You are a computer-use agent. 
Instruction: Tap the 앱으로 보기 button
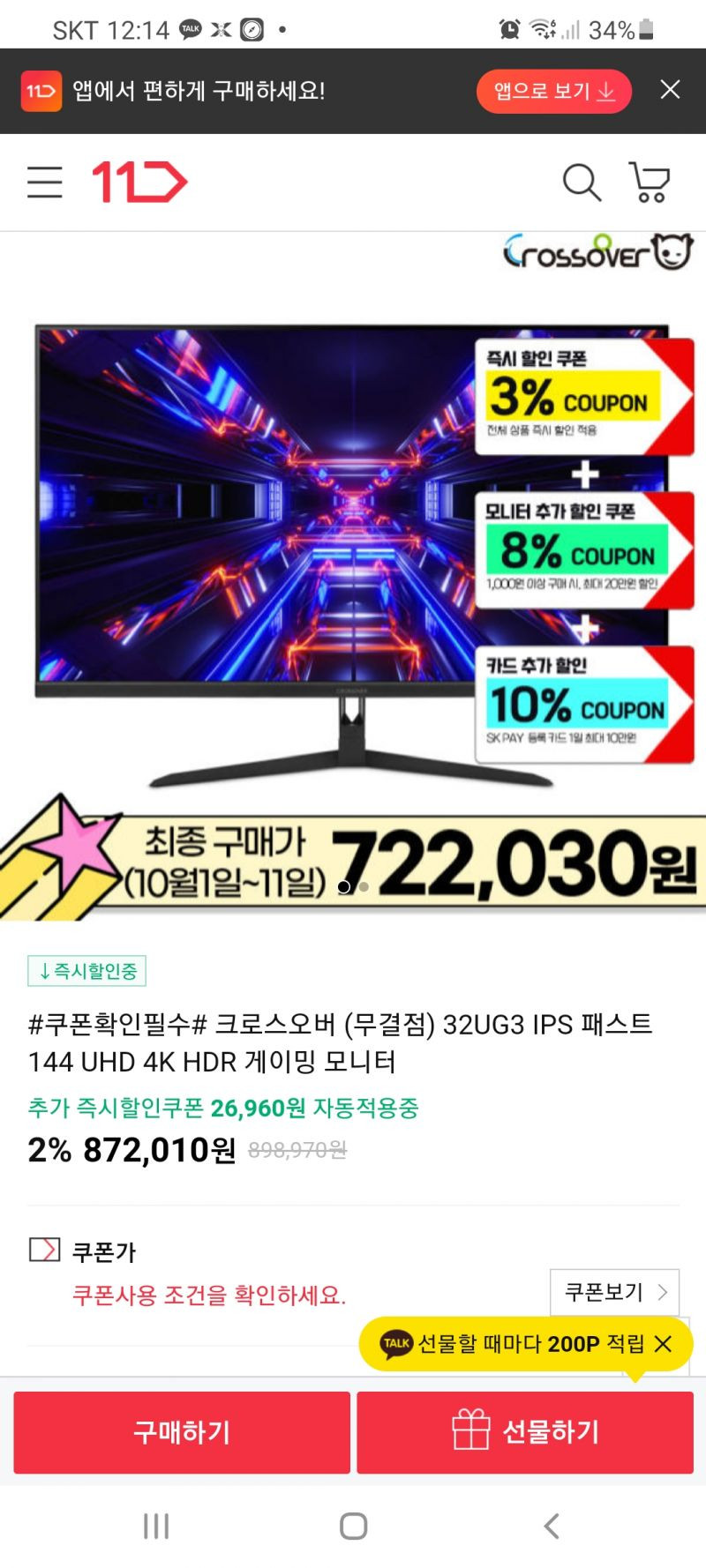pyautogui.click(x=554, y=91)
